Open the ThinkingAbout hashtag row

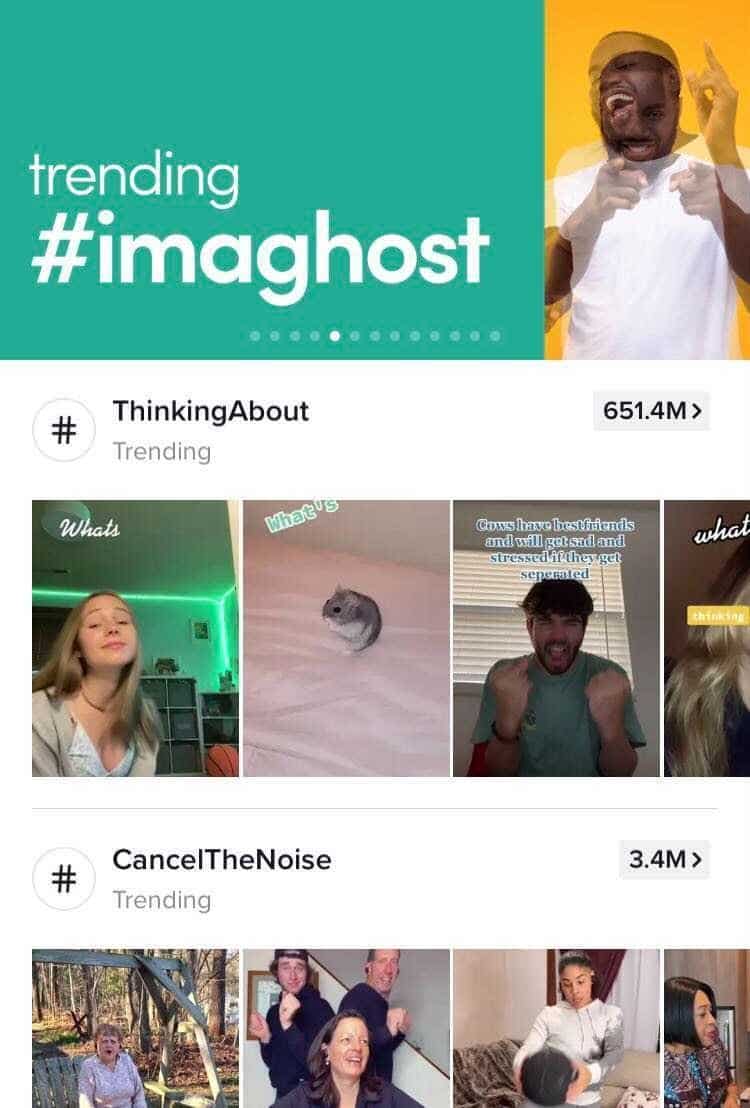(x=210, y=430)
